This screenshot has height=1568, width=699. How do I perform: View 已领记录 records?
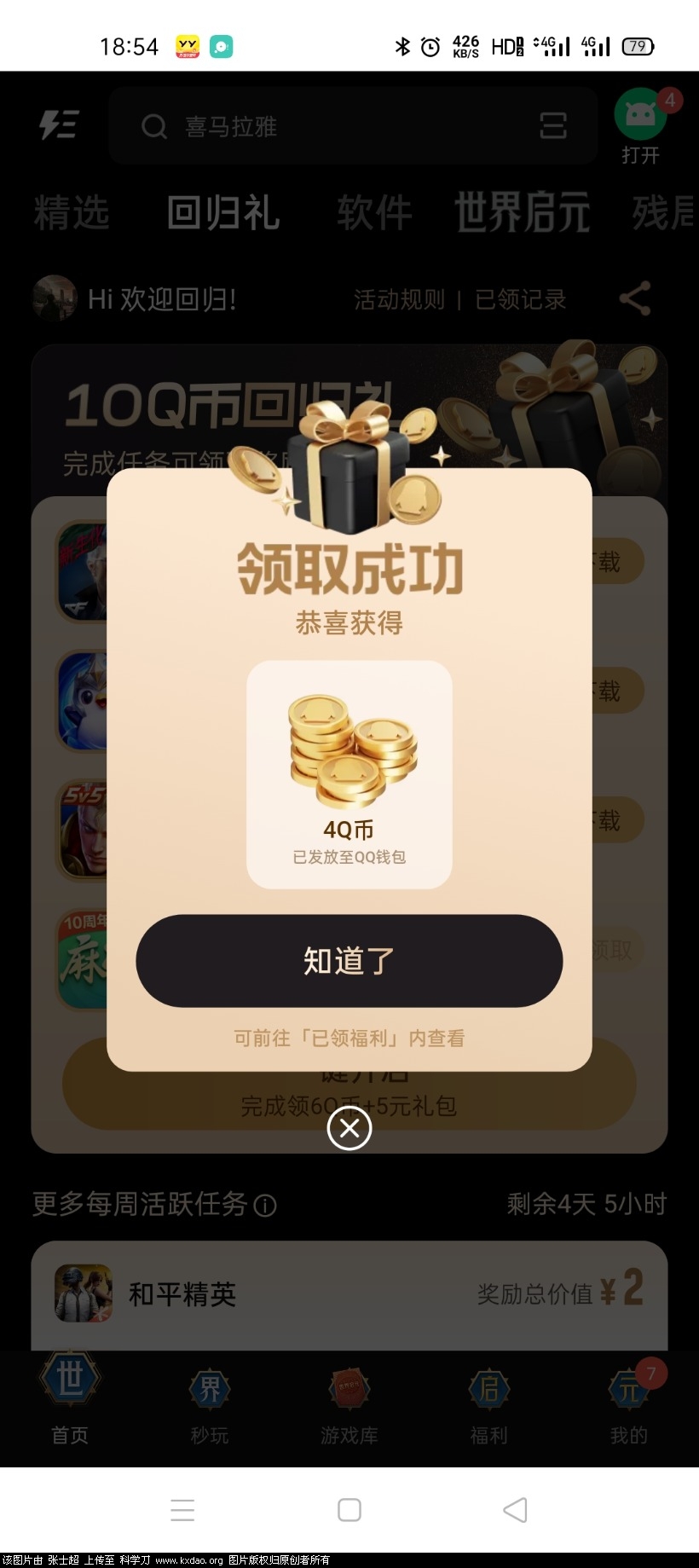[x=520, y=299]
